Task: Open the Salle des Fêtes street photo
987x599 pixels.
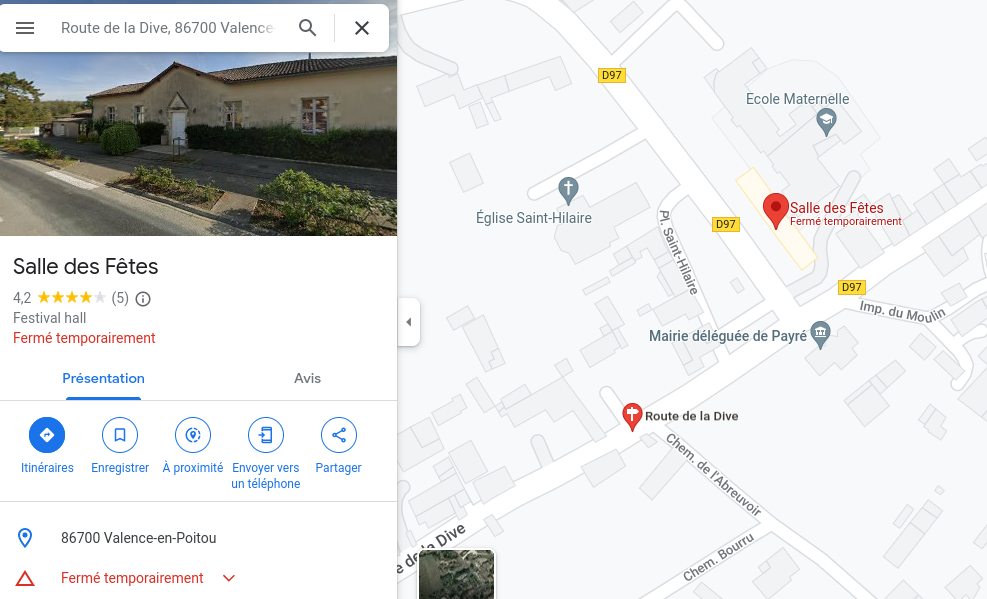Action: pos(198,140)
